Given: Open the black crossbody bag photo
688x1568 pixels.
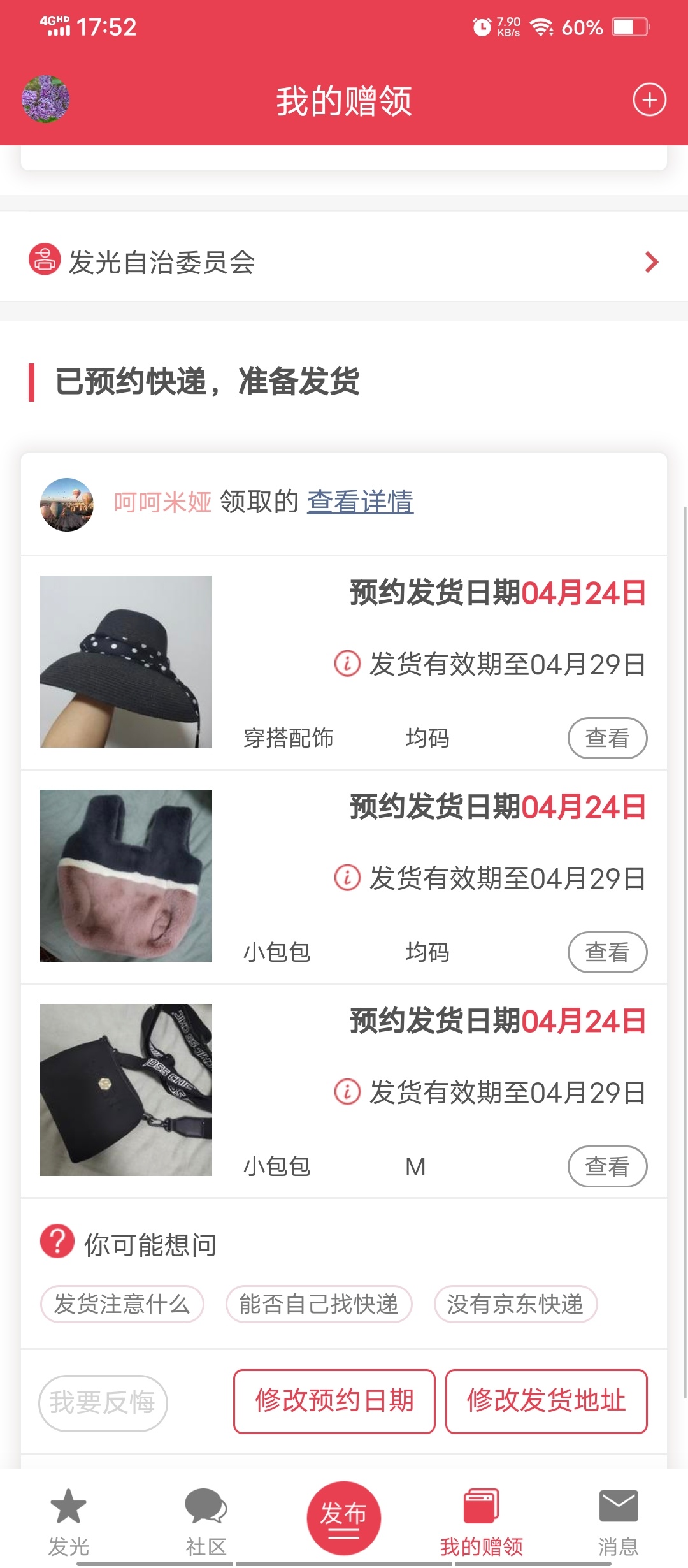Looking at the screenshot, I should coord(126,1090).
